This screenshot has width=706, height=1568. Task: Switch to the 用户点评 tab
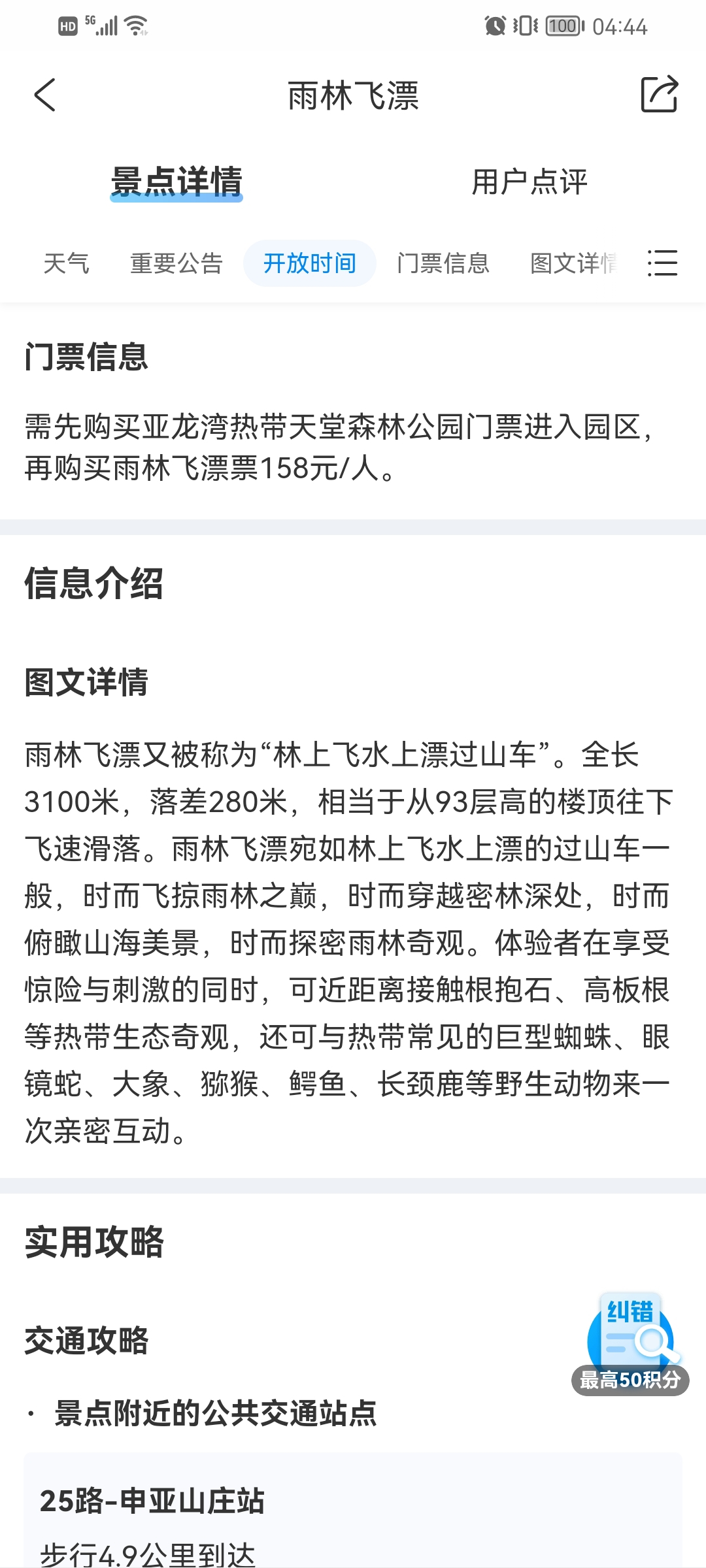coord(529,182)
